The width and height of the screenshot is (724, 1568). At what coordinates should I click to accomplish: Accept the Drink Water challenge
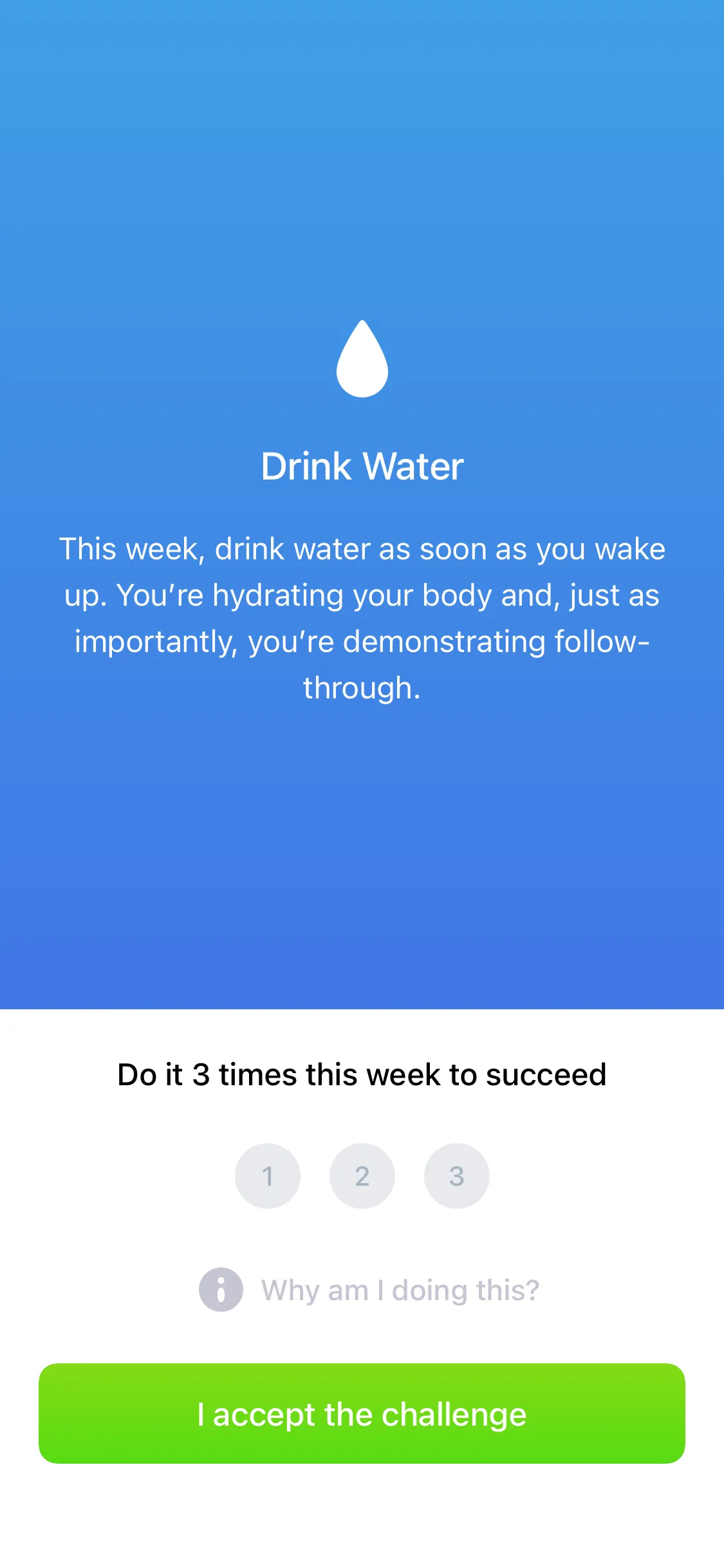[362, 1414]
